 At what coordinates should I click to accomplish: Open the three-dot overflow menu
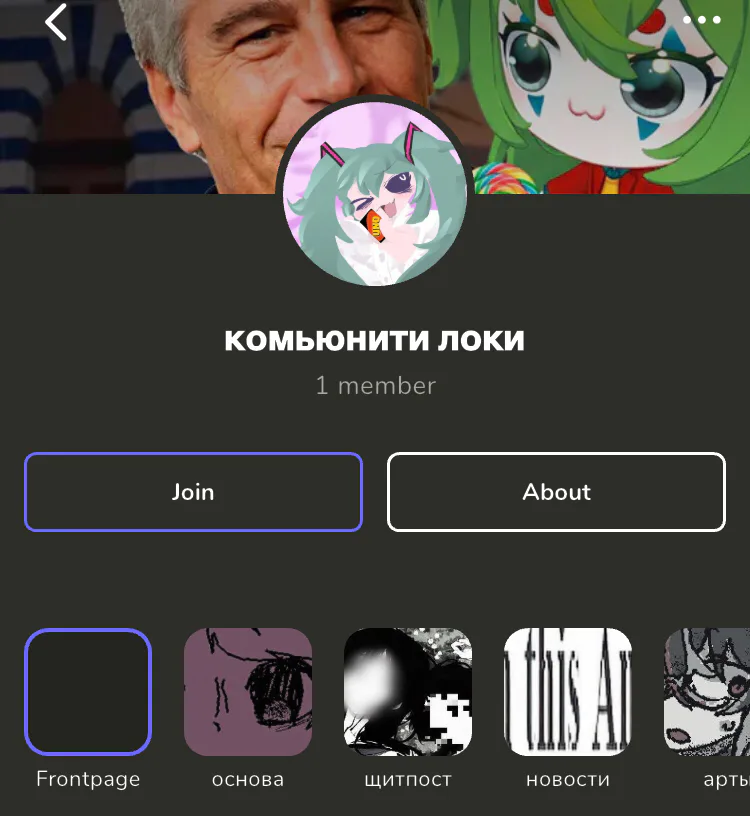701,20
